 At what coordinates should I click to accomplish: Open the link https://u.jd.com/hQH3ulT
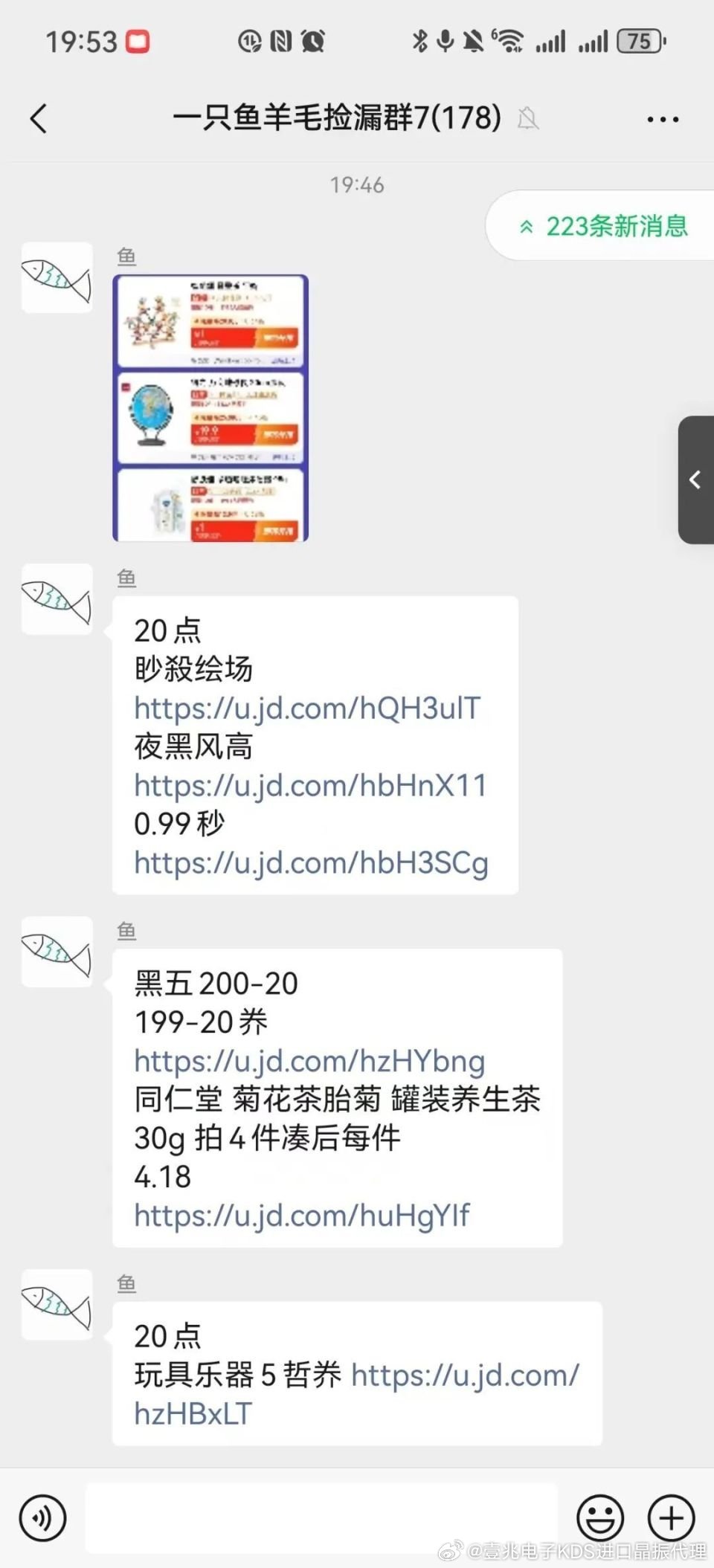(307, 709)
